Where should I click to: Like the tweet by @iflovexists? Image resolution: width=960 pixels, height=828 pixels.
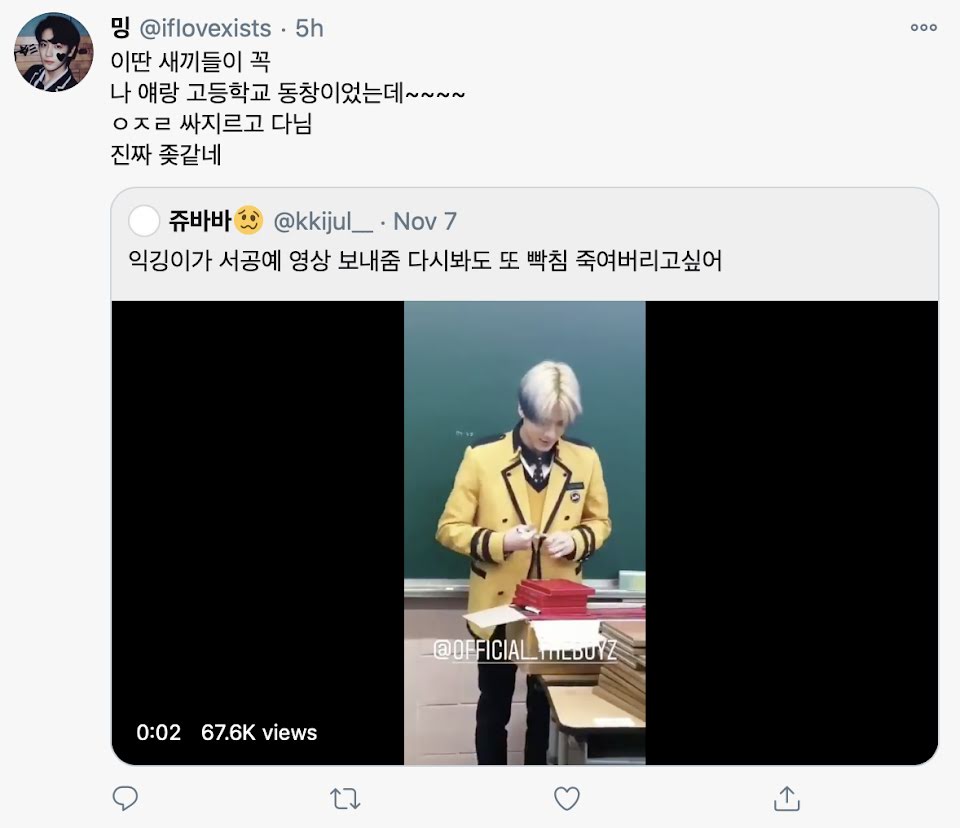point(567,797)
